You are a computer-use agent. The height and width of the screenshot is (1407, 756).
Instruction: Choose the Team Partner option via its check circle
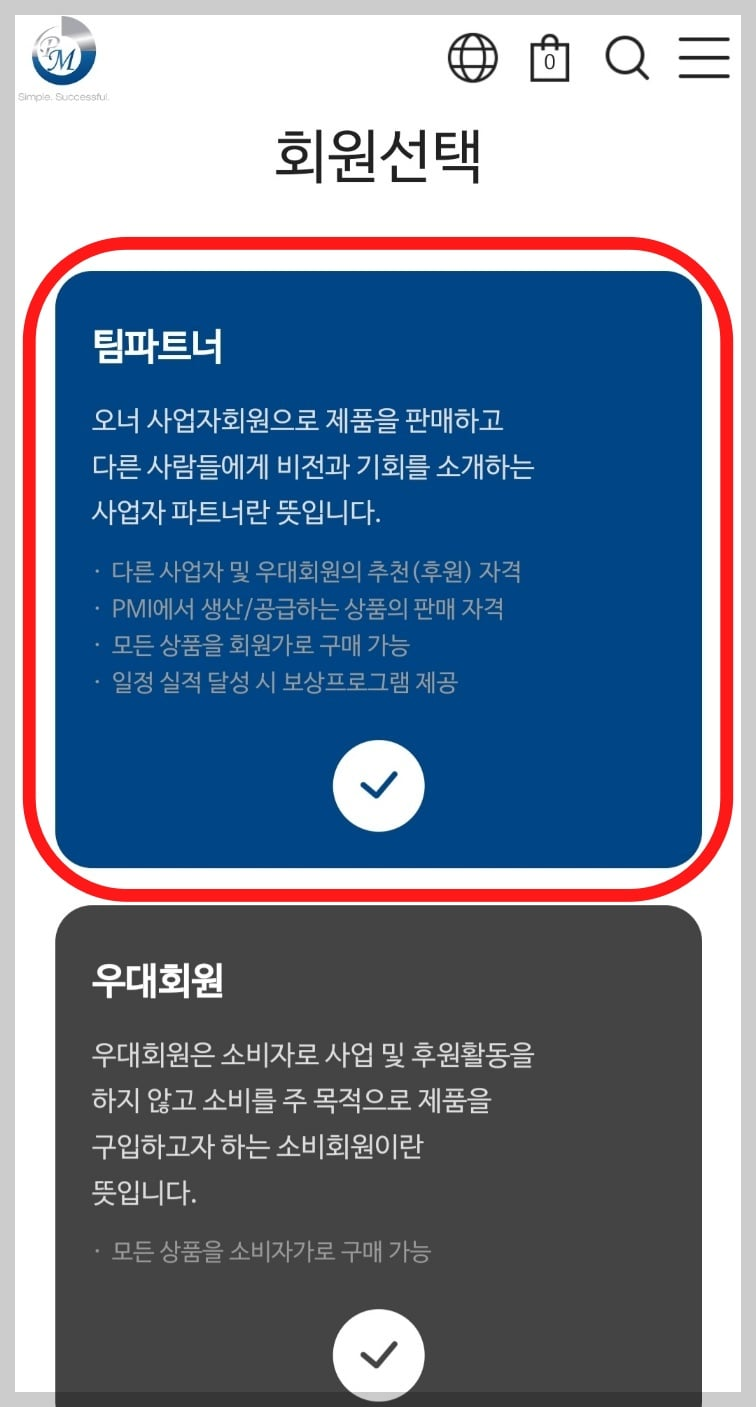click(378, 786)
